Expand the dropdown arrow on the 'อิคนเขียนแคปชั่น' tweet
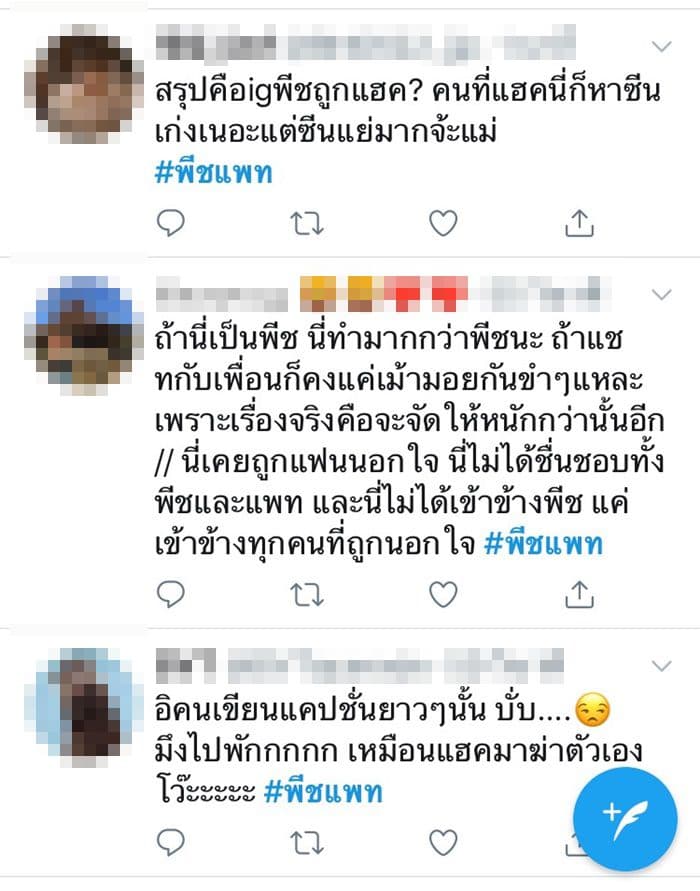 [x=661, y=665]
